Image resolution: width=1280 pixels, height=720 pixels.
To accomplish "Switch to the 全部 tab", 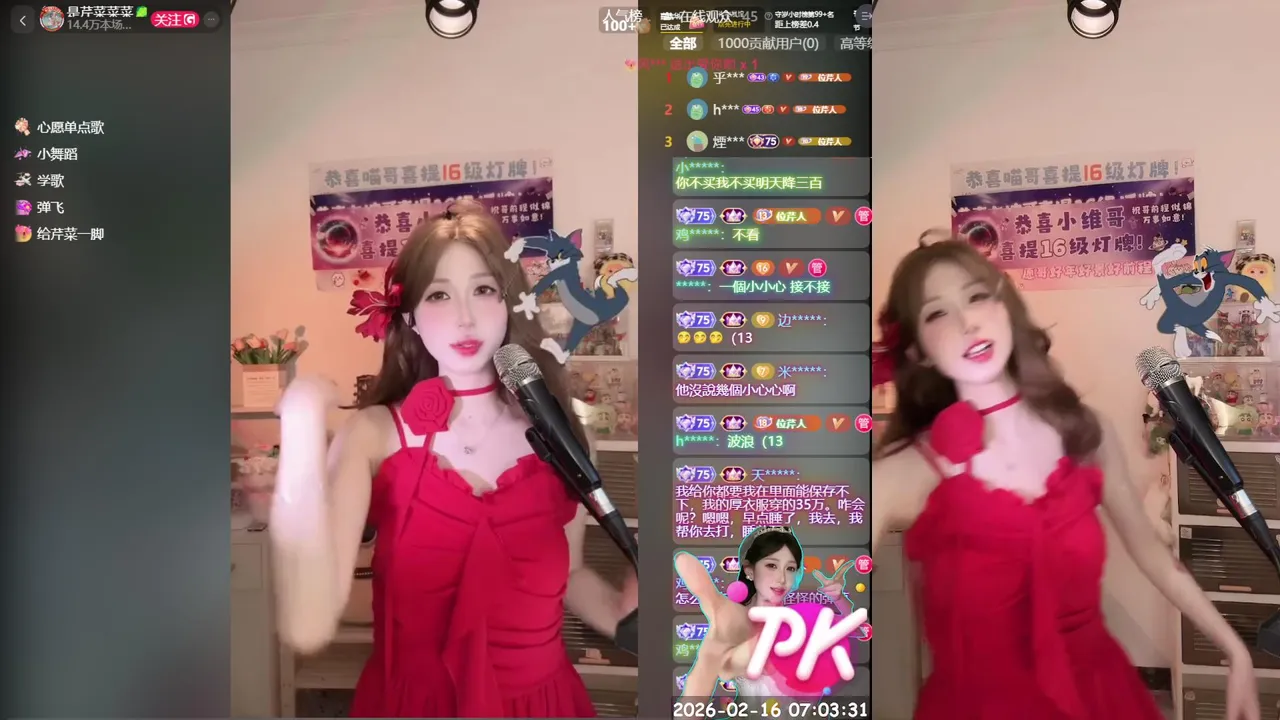I will [x=683, y=43].
